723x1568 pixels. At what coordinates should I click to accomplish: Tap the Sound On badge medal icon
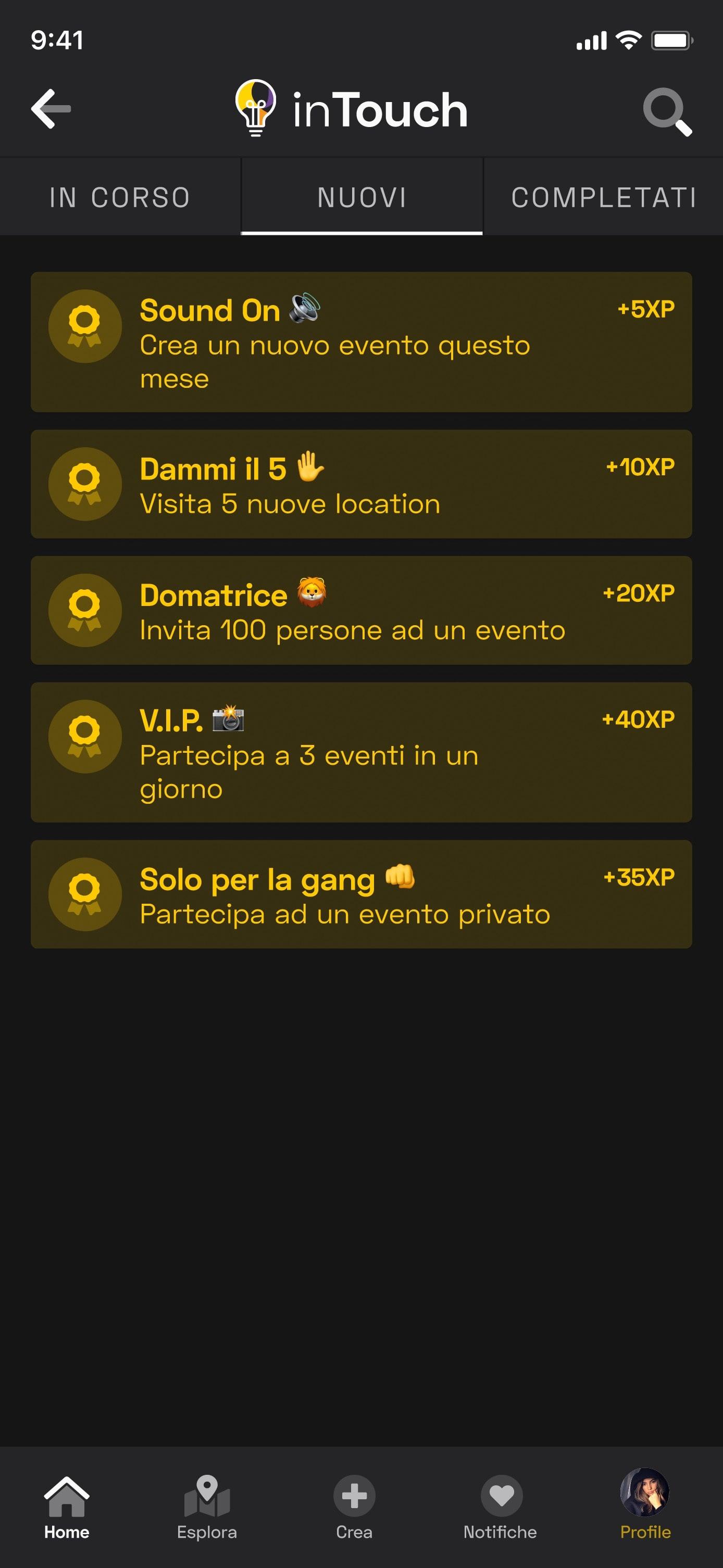85,326
